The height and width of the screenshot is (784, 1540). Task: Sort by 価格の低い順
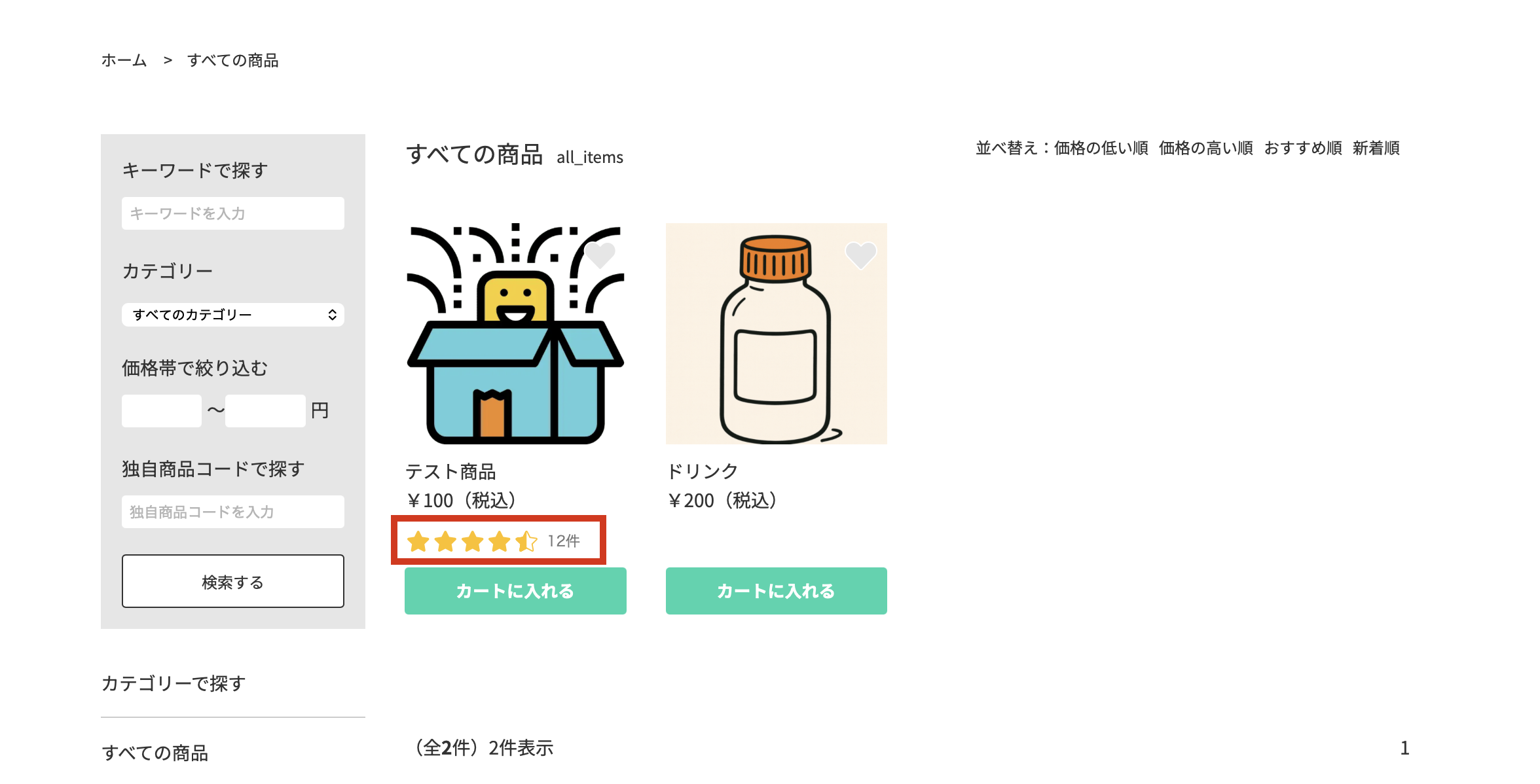pos(1101,149)
